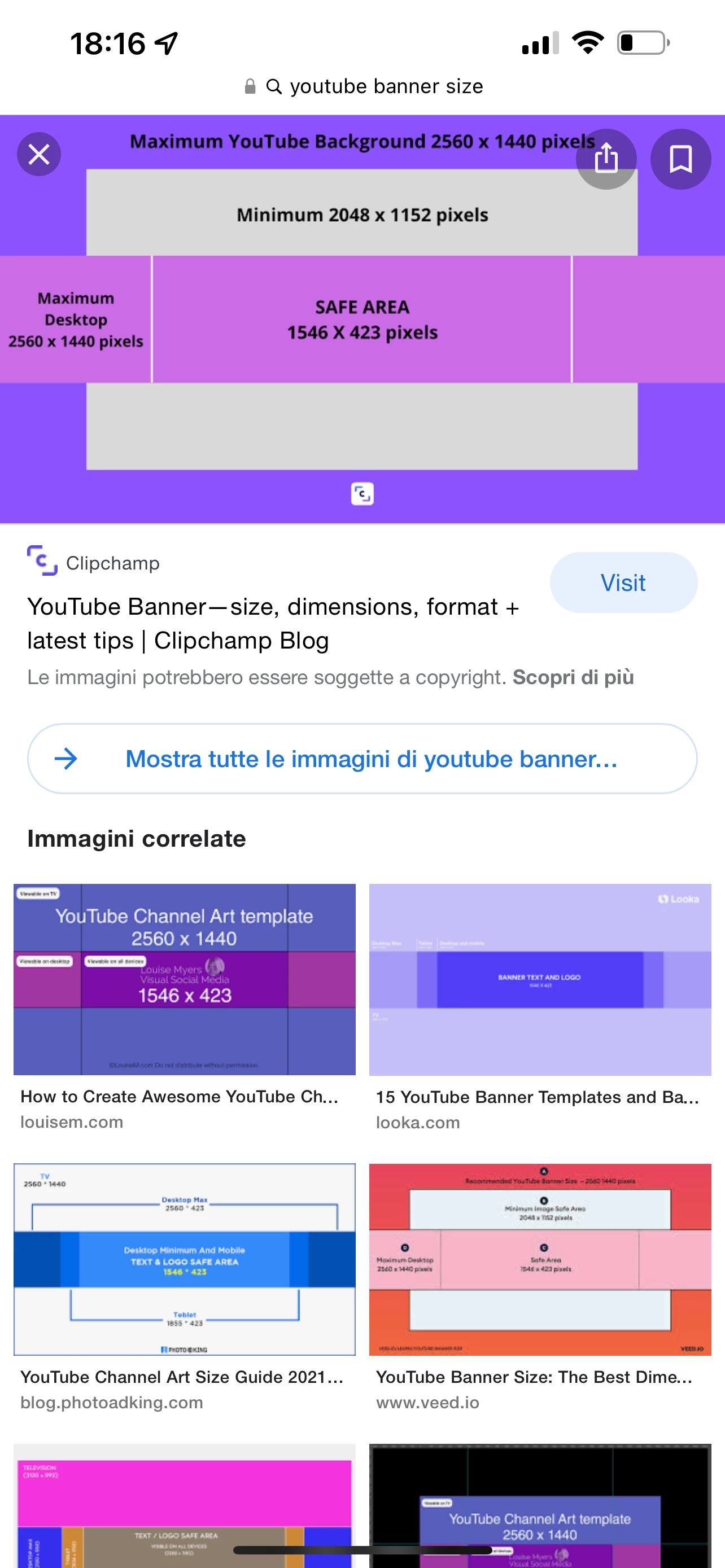Open the Scopri di più copyright link
This screenshot has height=1568, width=725.
[x=573, y=677]
